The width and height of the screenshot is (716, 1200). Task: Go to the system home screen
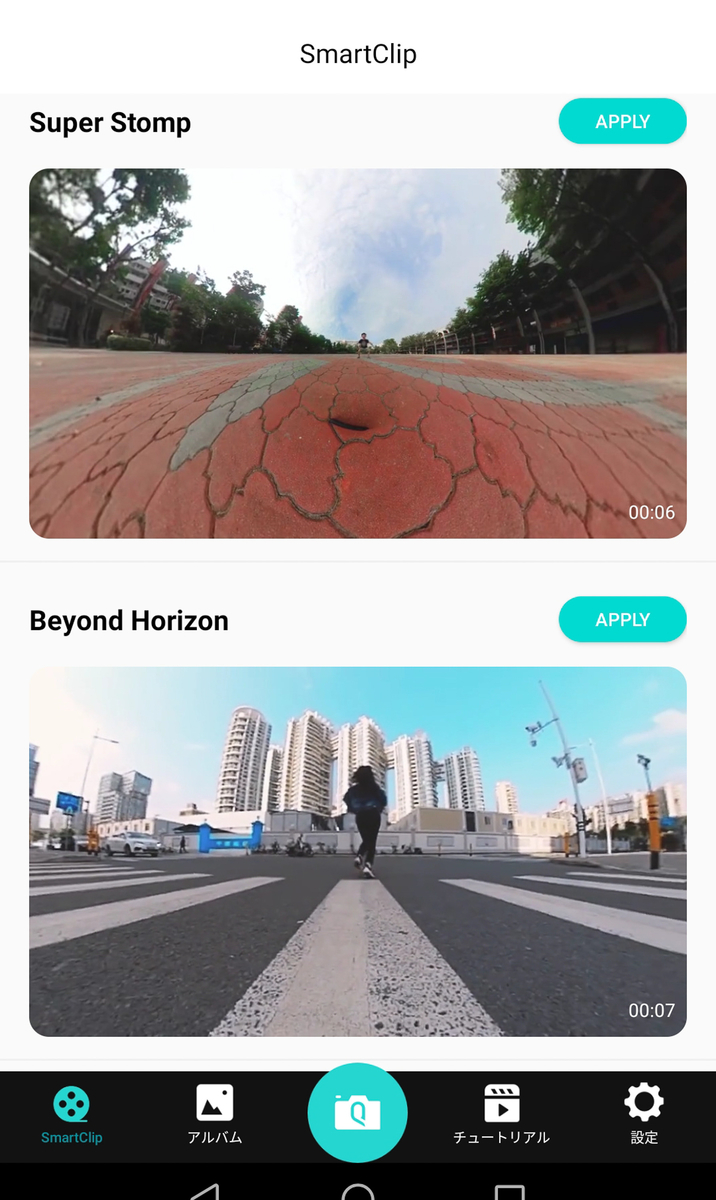coord(358,1192)
